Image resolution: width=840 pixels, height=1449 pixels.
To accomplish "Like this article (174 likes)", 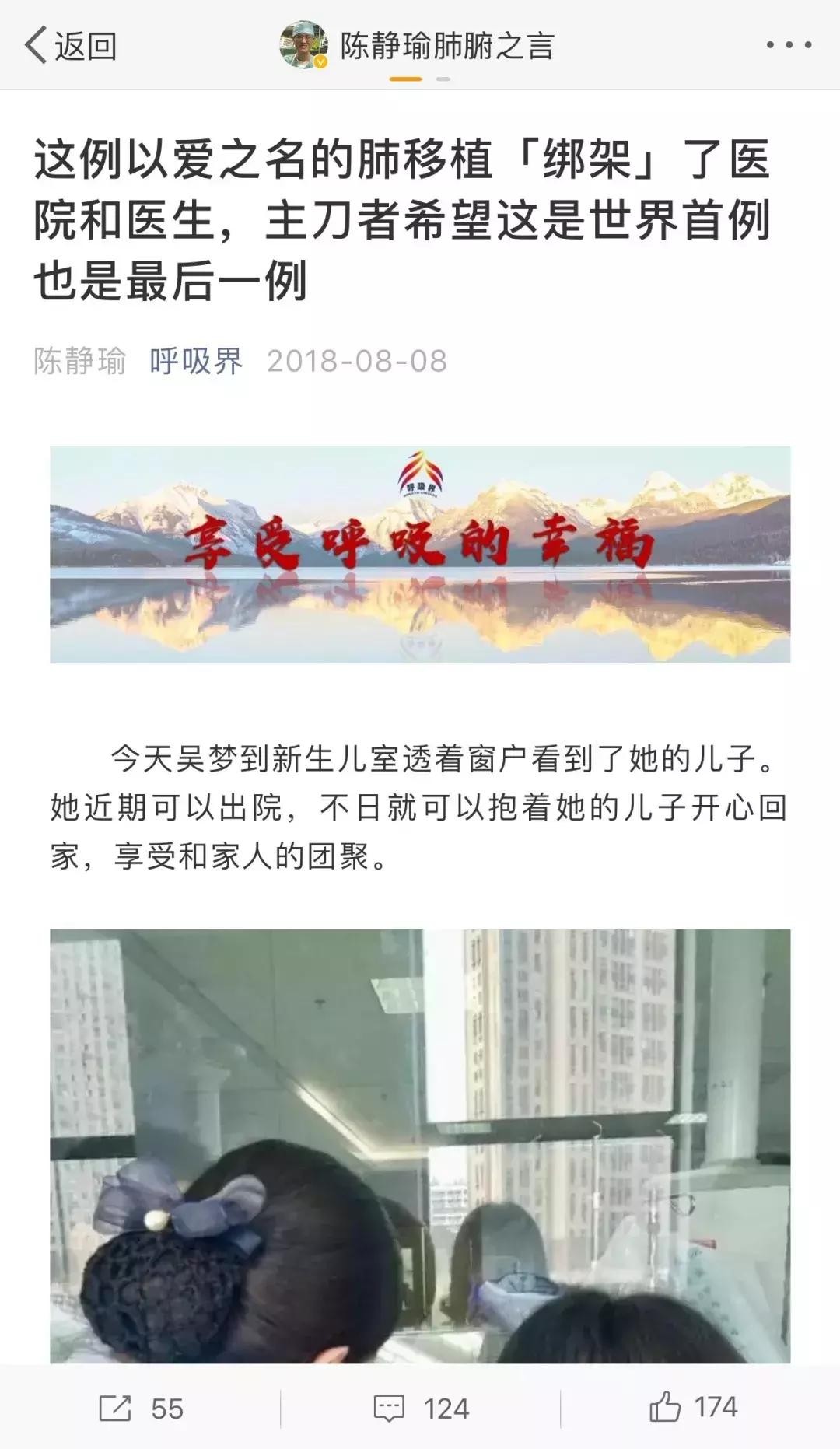I will 693,1408.
